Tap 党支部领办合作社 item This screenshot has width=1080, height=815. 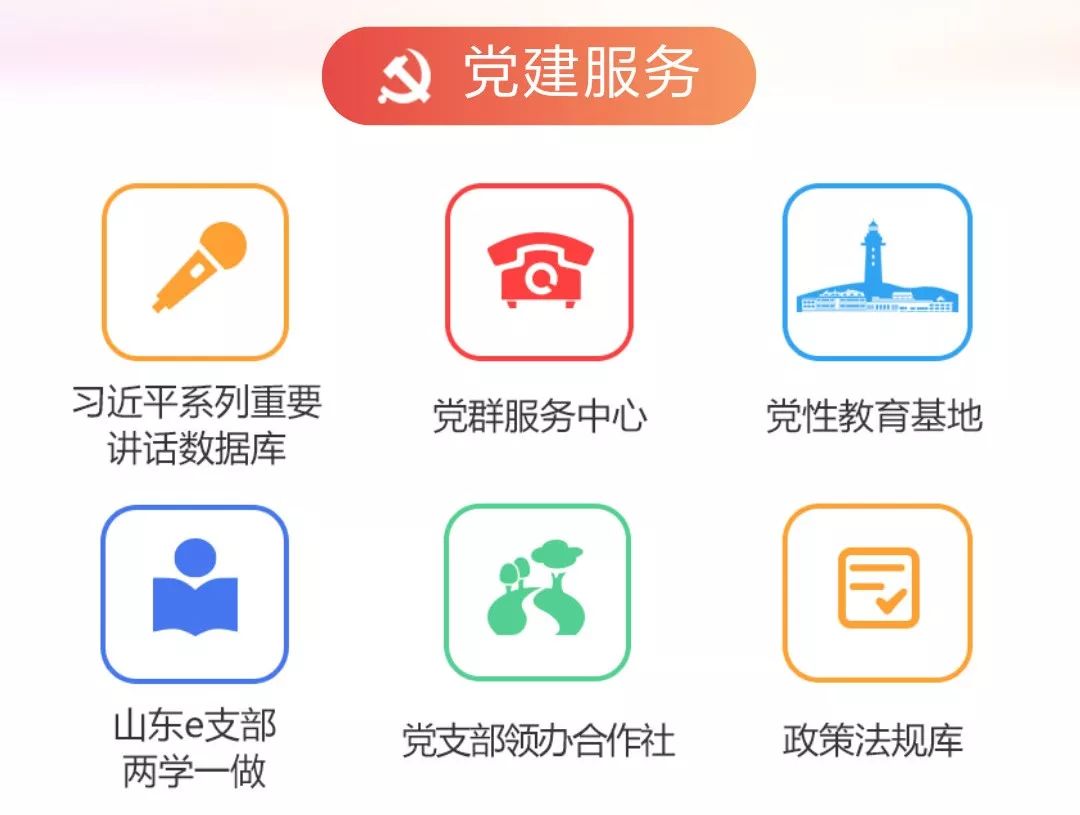point(538,593)
